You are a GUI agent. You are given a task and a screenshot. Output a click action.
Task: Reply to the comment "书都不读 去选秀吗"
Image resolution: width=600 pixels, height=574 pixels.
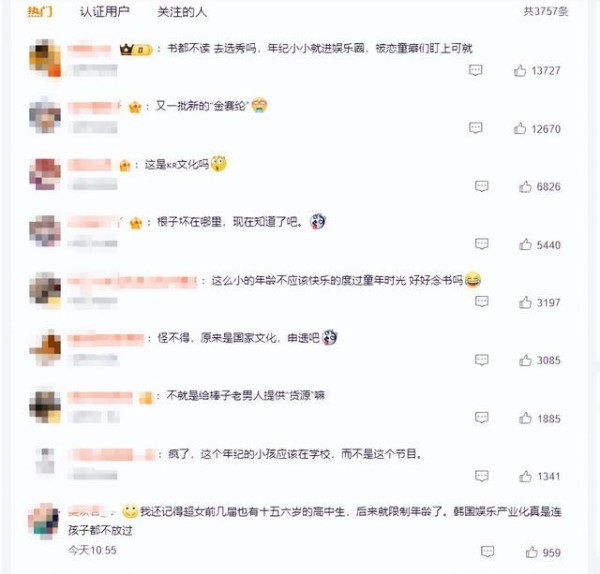click(476, 71)
